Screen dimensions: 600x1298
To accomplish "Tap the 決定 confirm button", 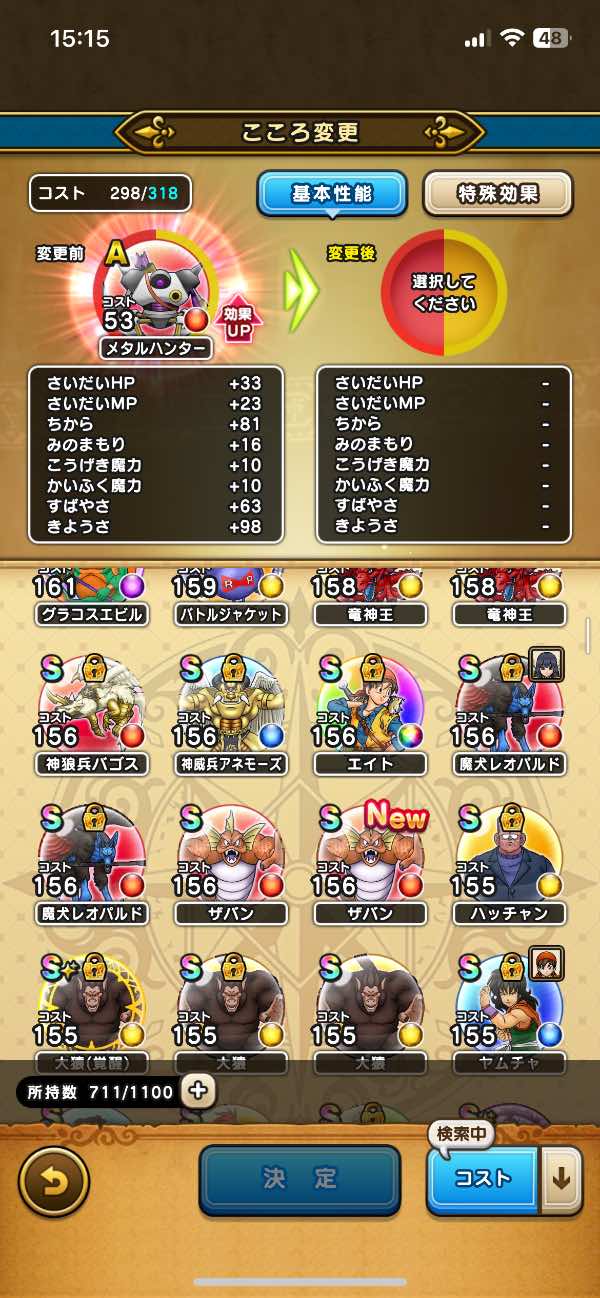I will click(x=300, y=1179).
